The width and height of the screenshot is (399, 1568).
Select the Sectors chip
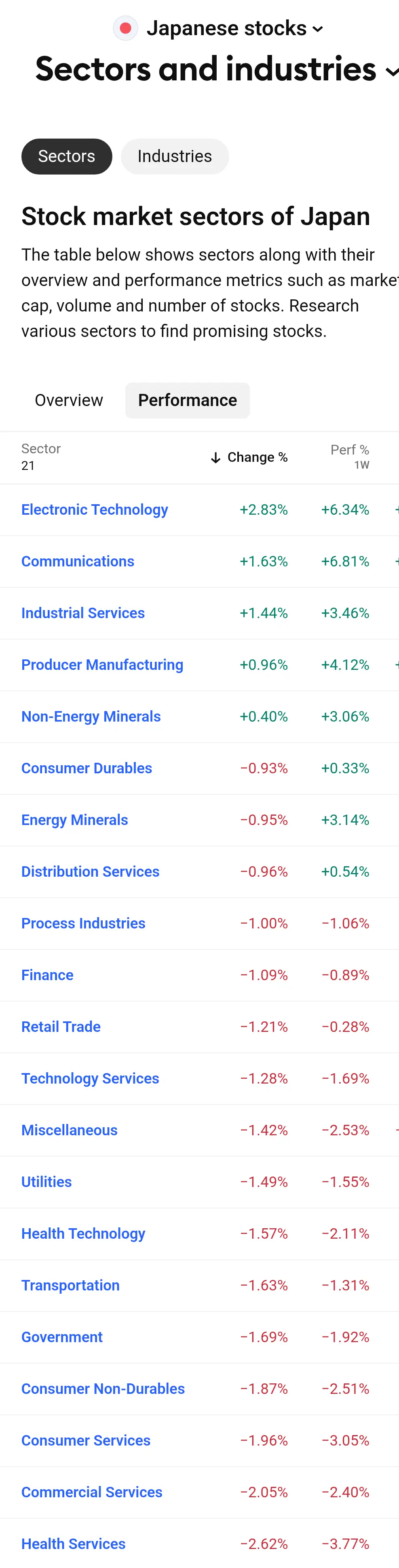tap(66, 156)
